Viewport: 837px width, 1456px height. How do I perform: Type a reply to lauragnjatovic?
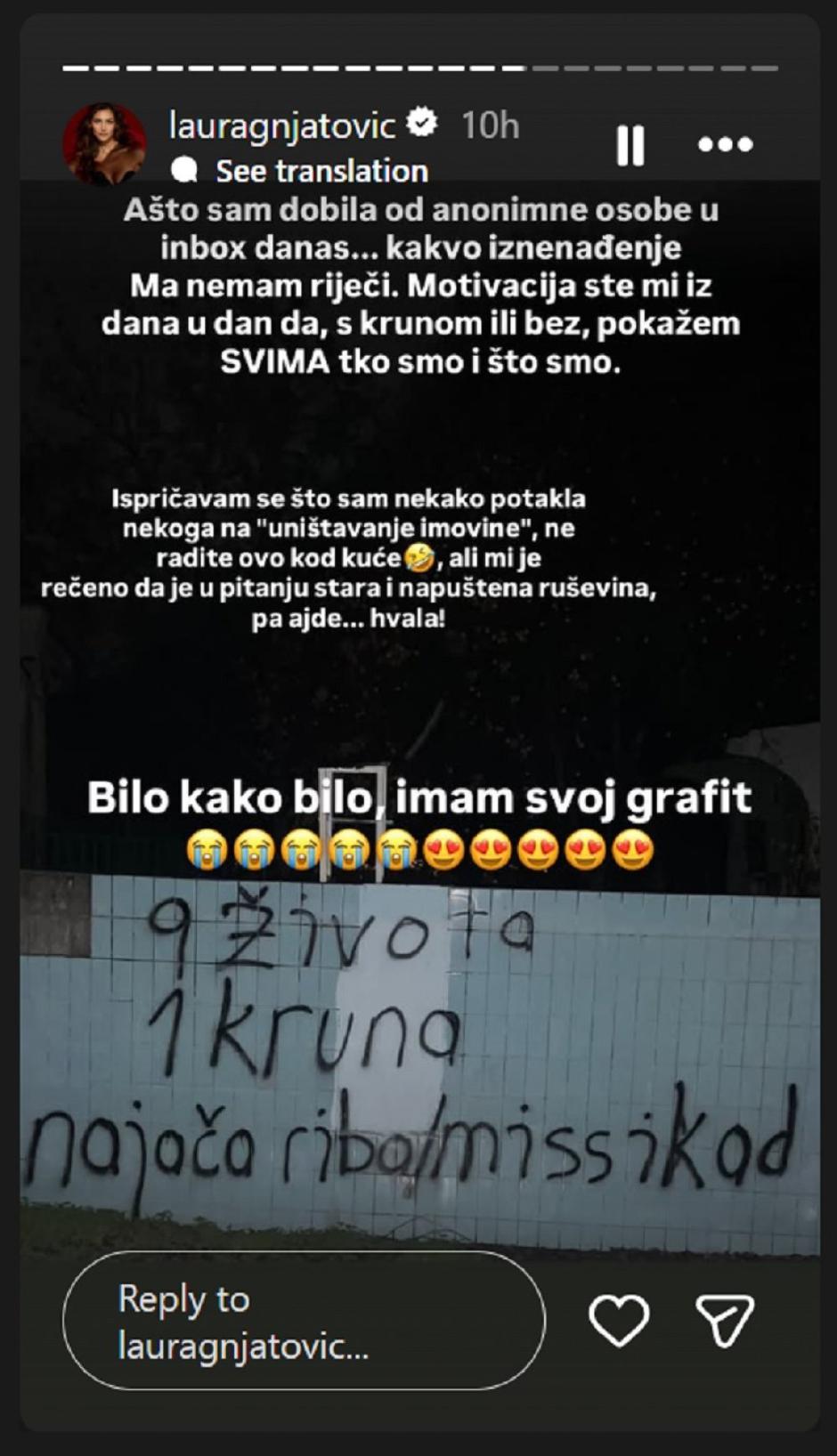click(x=303, y=1321)
